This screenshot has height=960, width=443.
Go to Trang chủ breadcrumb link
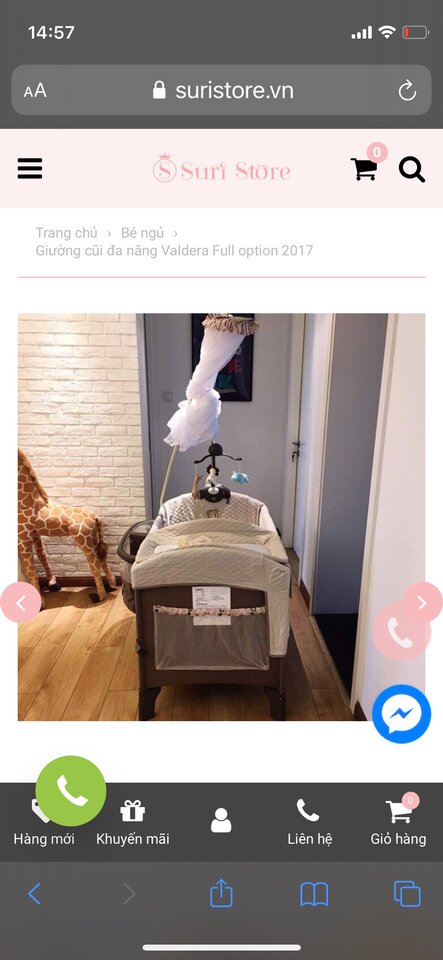66,233
